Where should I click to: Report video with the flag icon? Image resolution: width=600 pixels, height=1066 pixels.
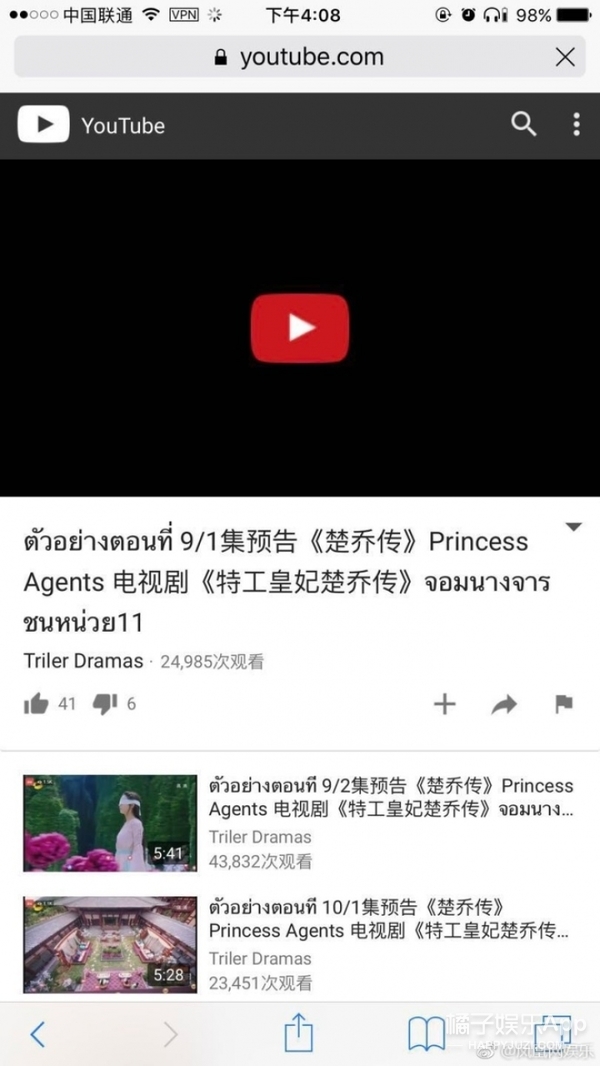(564, 704)
